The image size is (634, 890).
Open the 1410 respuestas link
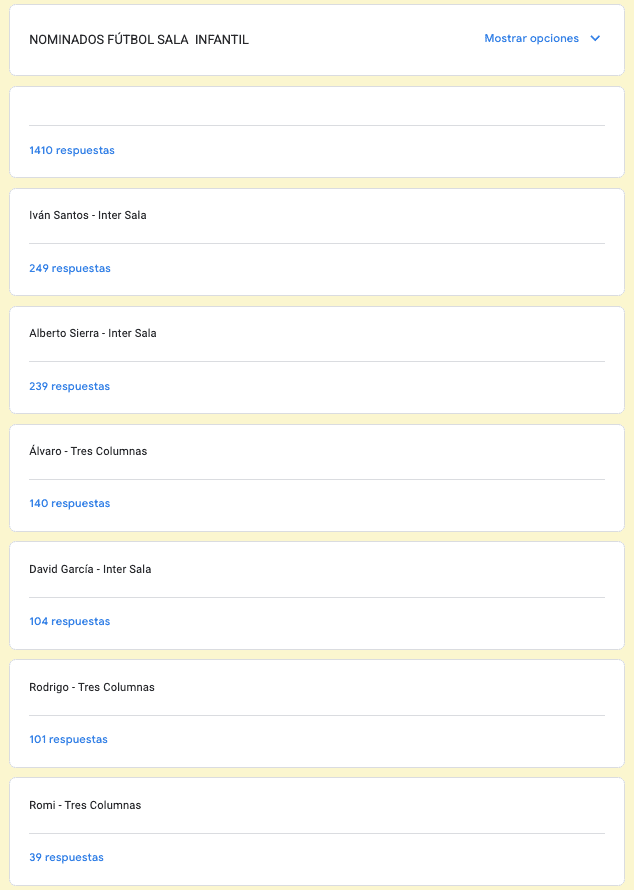click(x=72, y=151)
